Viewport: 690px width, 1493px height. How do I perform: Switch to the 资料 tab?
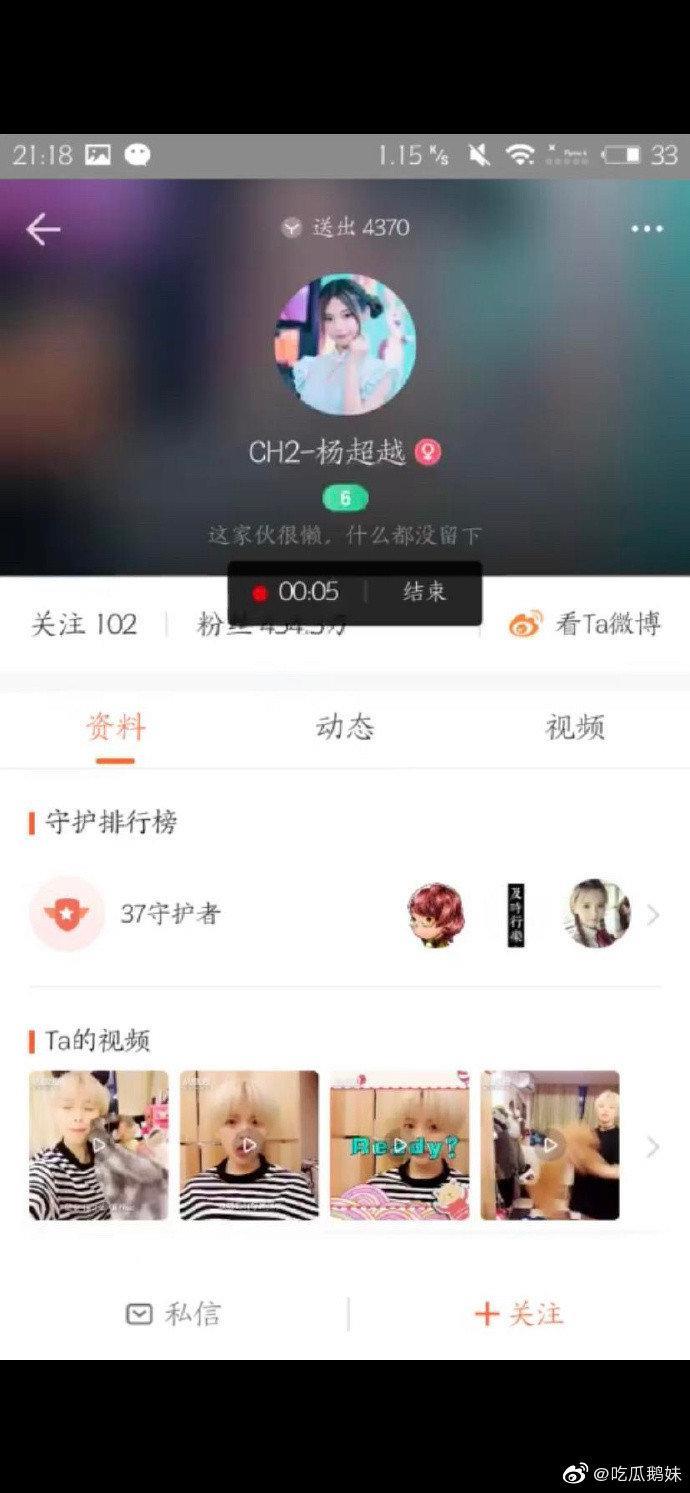pyautogui.click(x=116, y=728)
